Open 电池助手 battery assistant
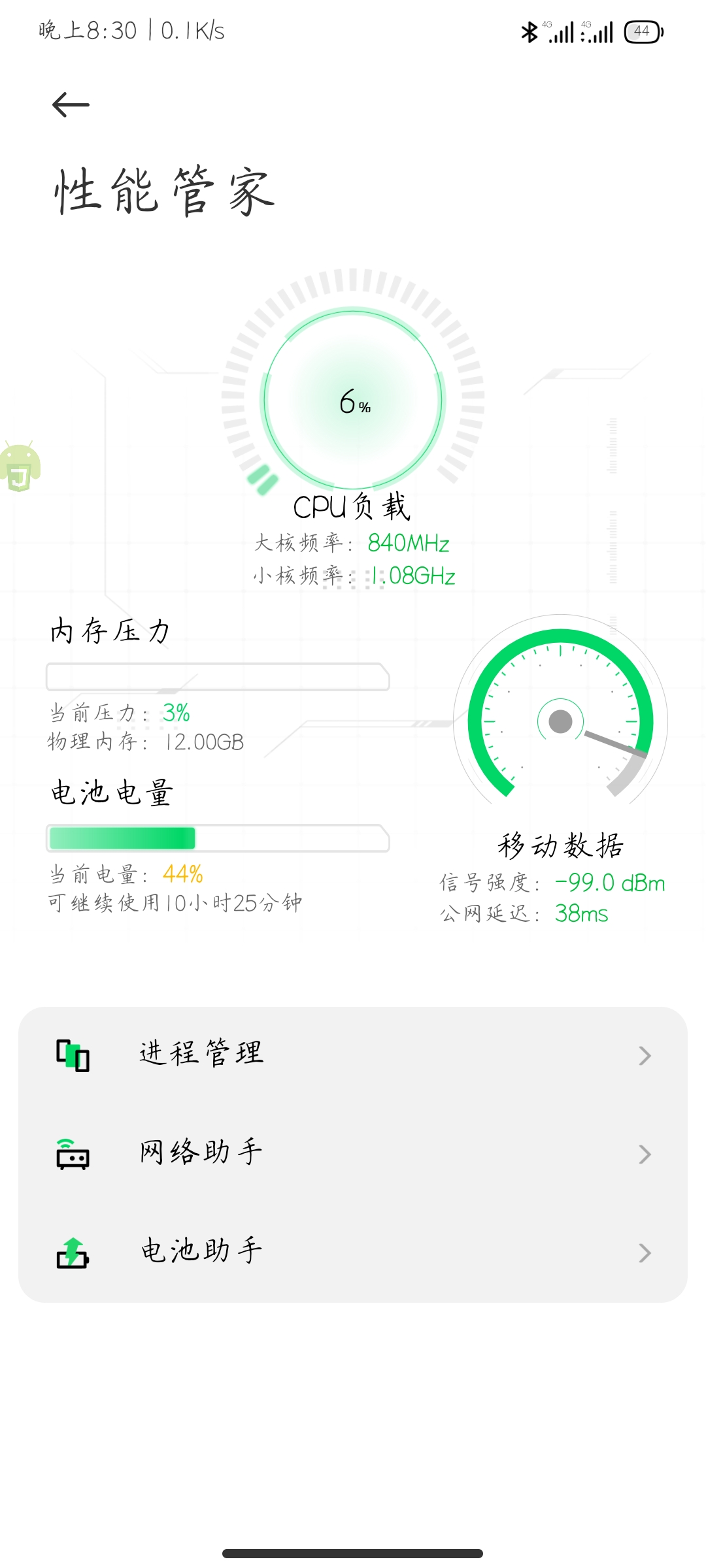The image size is (706, 1568). coord(353,1253)
